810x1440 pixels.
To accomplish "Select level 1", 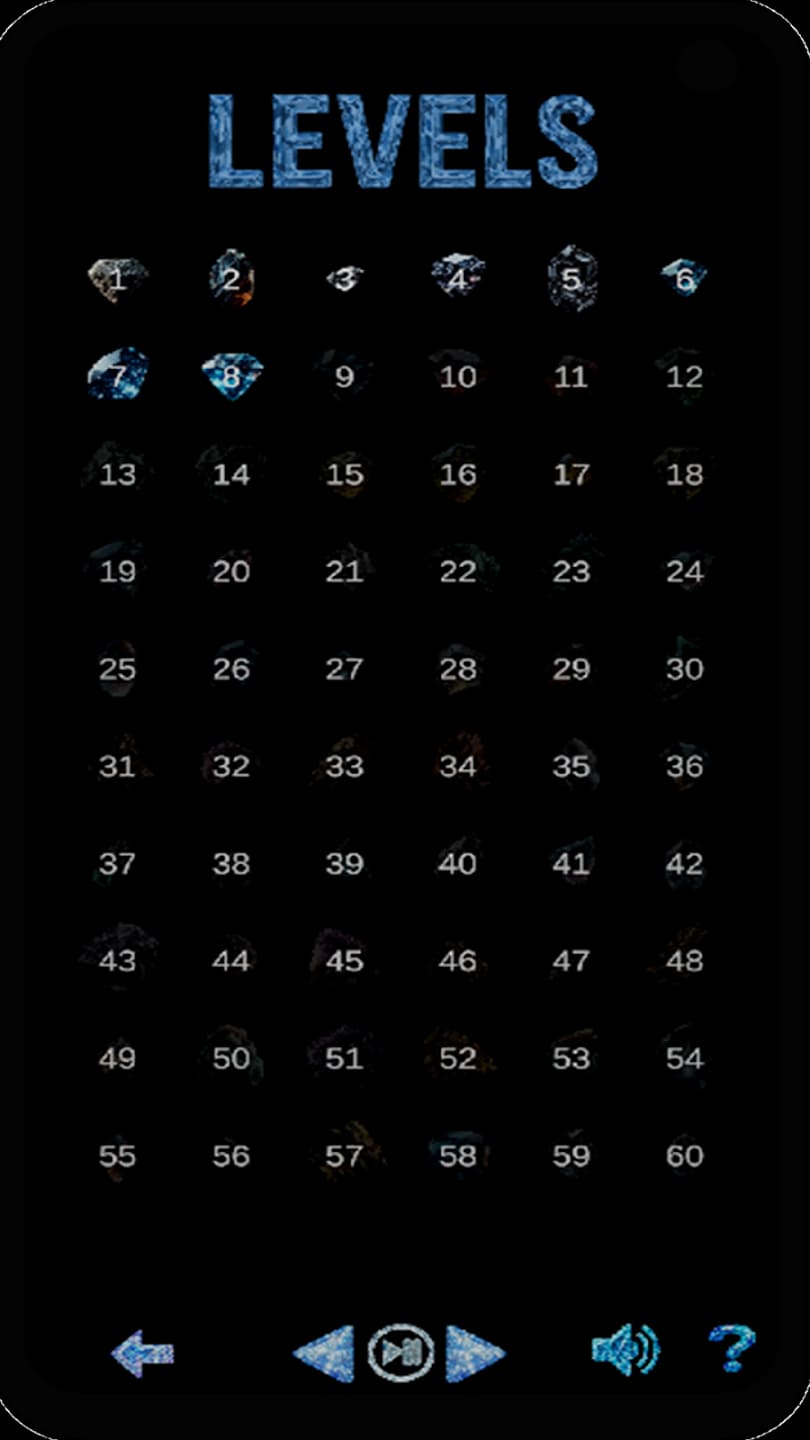I will 118,279.
